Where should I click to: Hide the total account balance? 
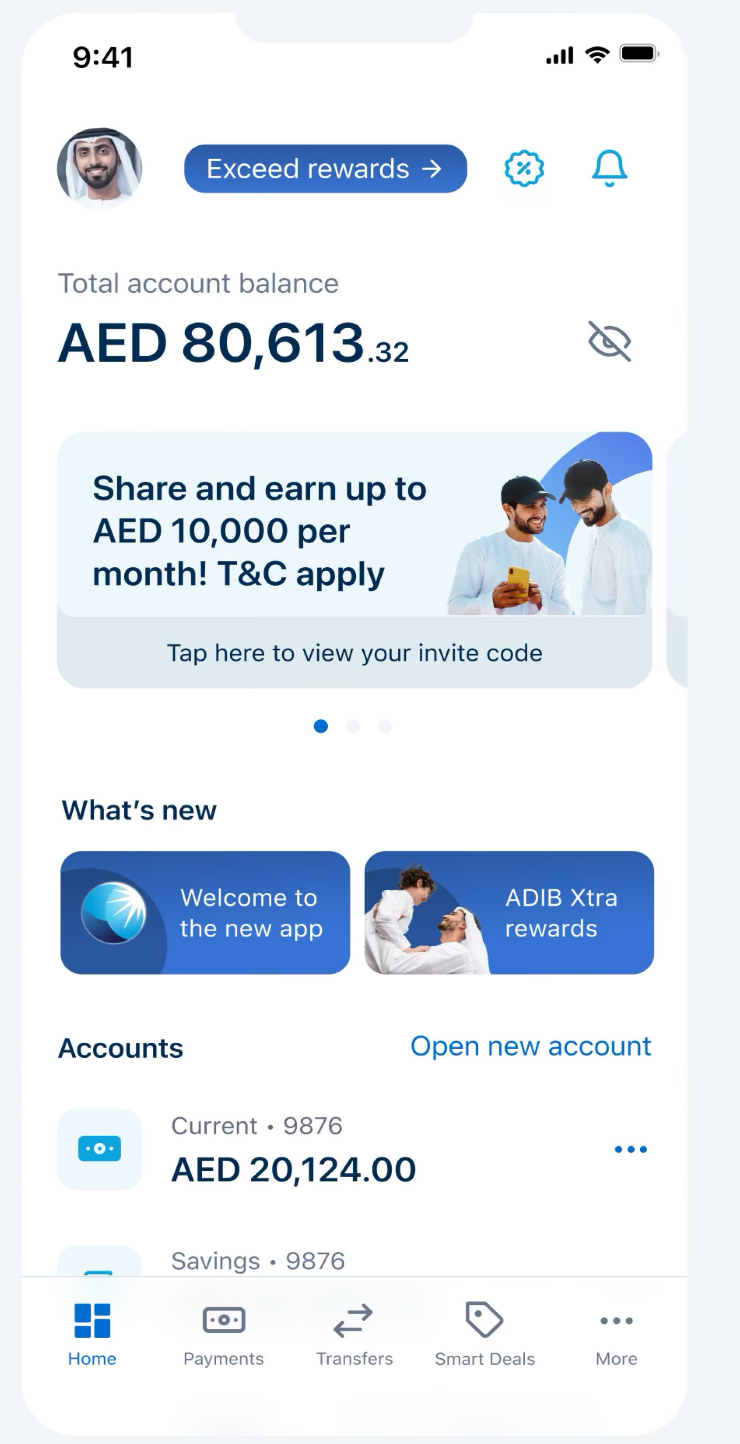point(609,342)
